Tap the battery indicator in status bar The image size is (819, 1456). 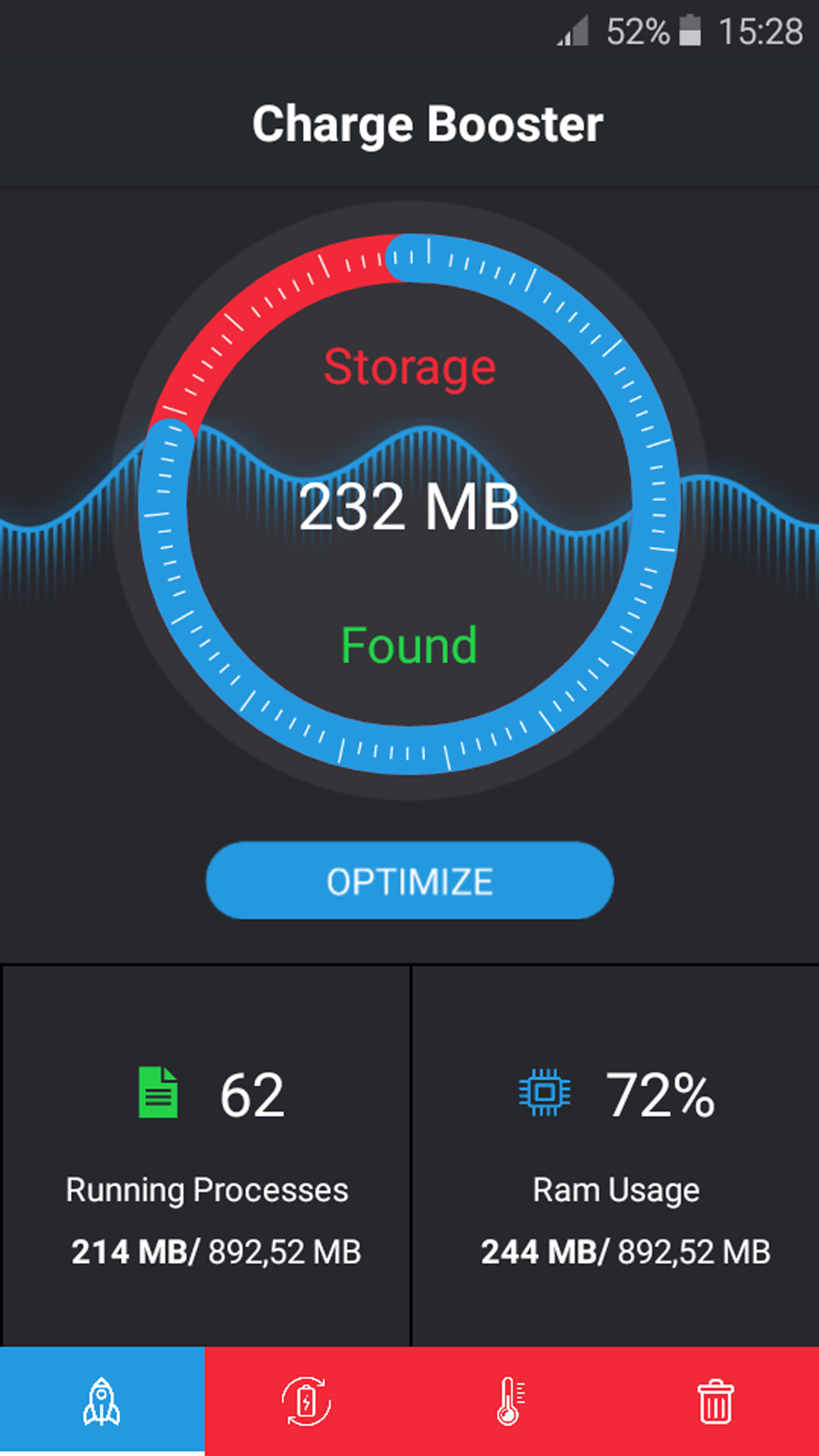point(689,29)
